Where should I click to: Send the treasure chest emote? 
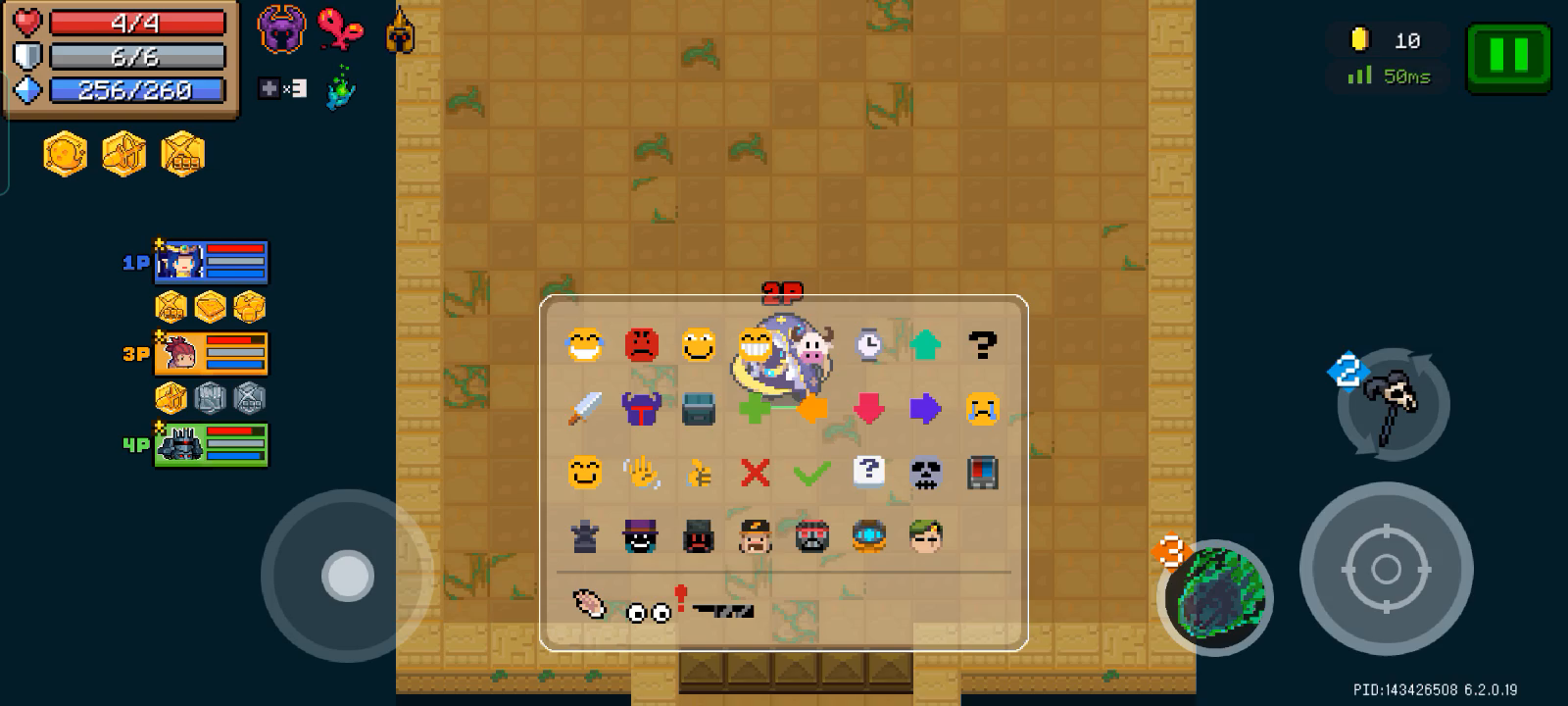click(x=698, y=409)
